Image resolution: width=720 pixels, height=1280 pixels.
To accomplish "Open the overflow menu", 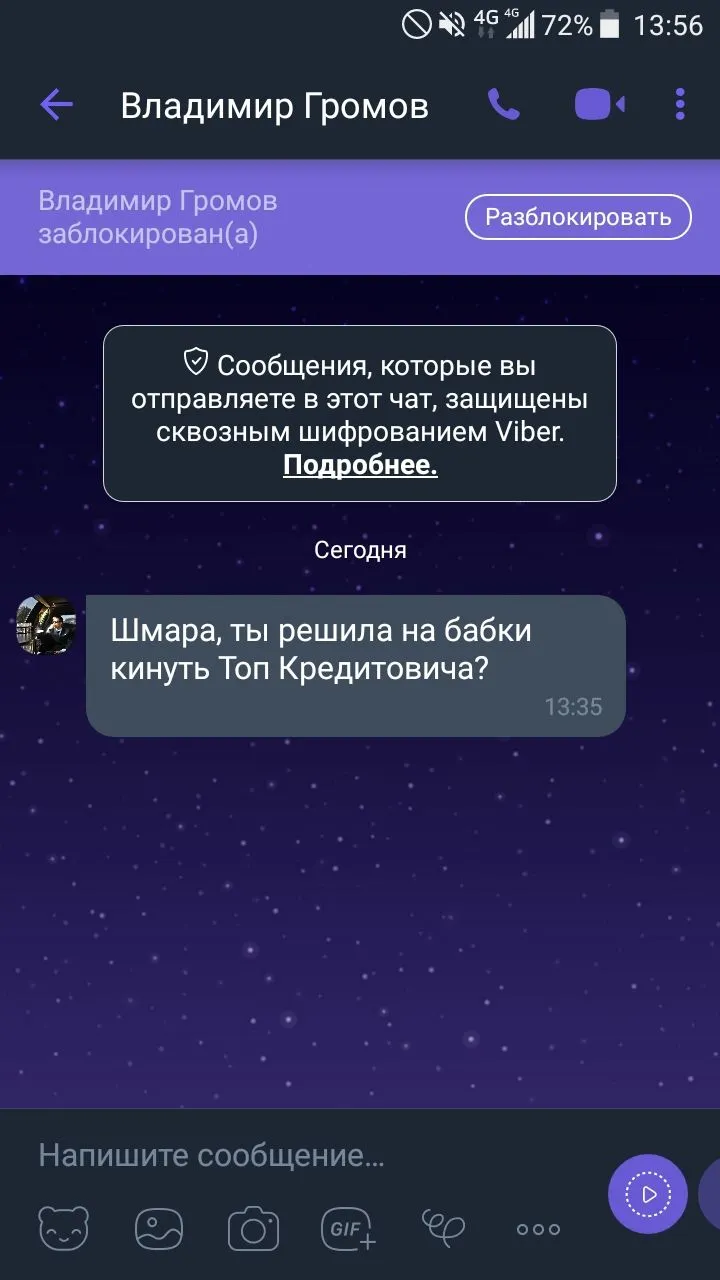I will (x=680, y=104).
